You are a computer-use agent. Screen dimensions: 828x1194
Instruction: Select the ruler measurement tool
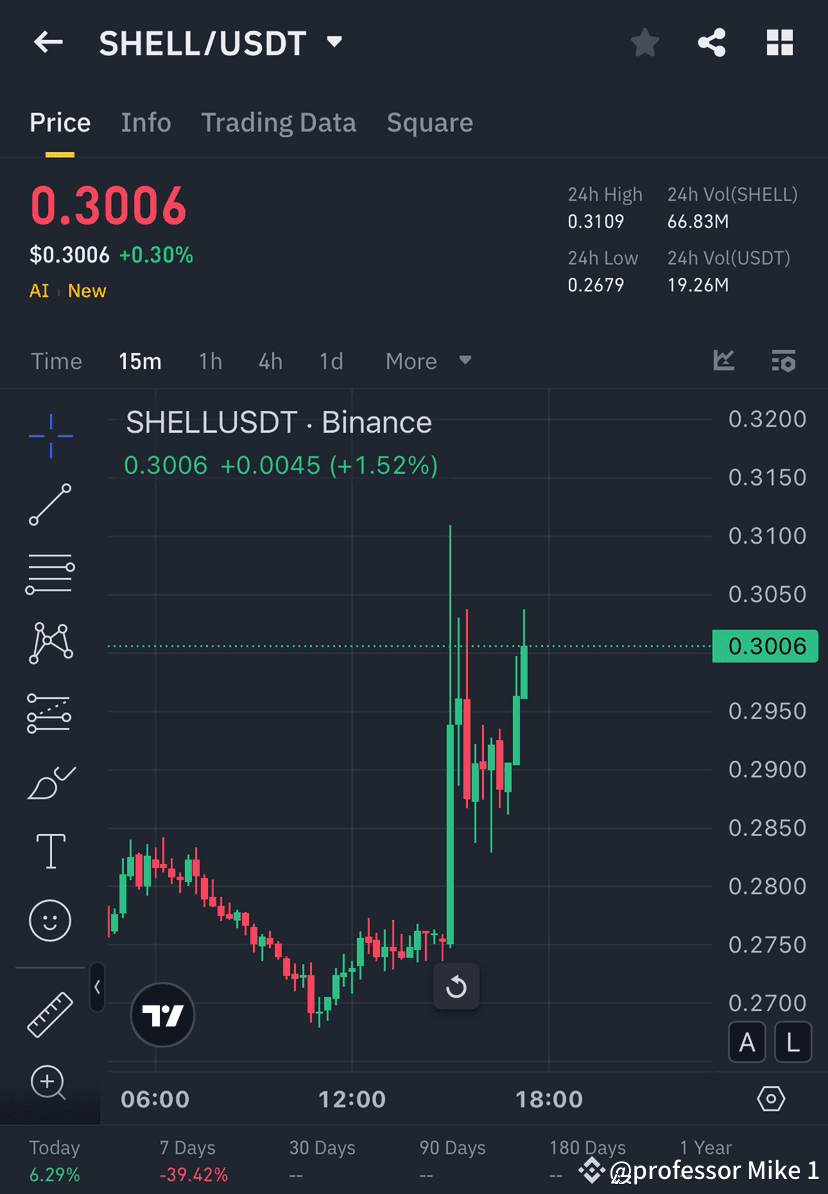click(x=50, y=1013)
